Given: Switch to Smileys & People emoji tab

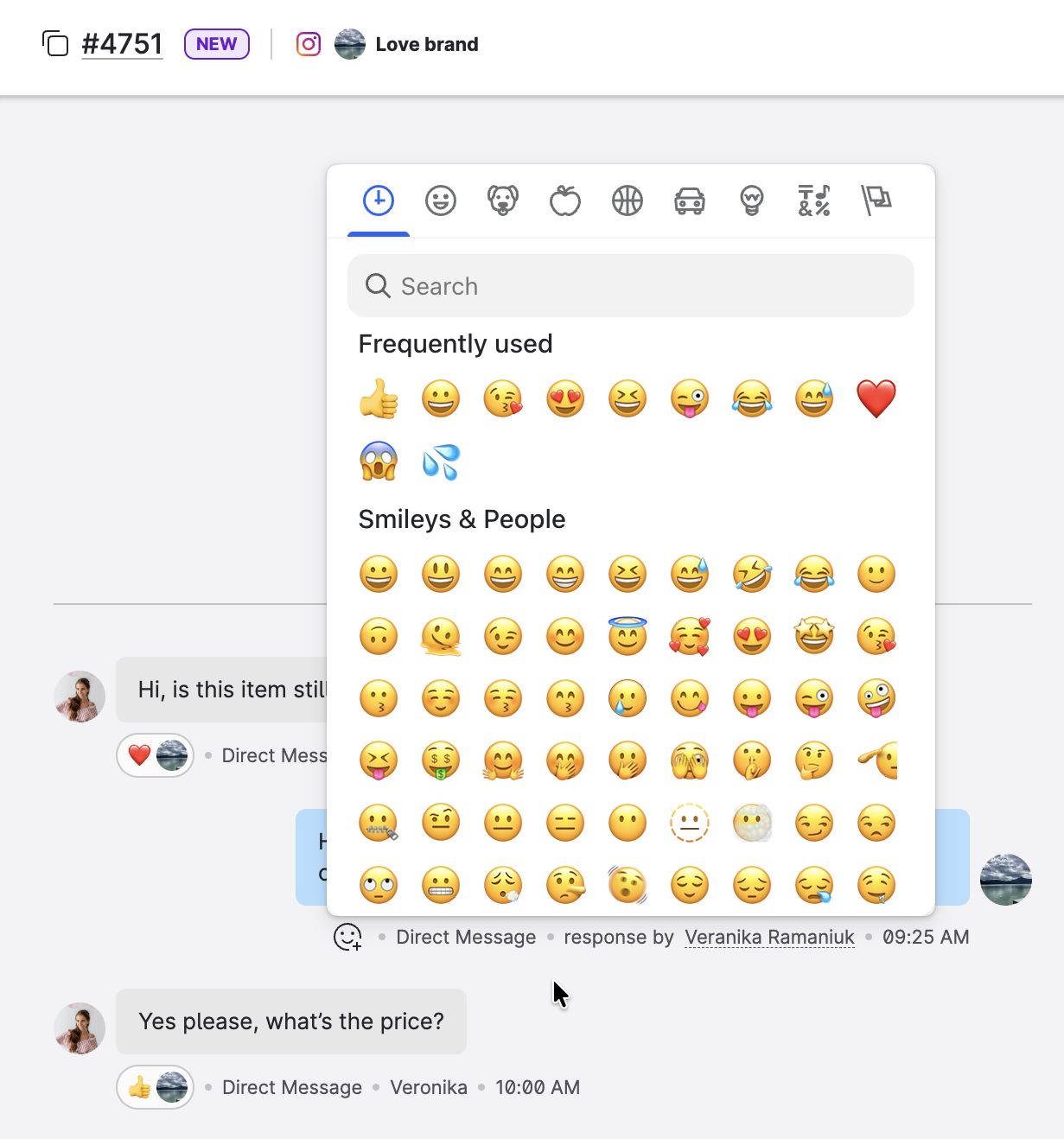Looking at the screenshot, I should click(441, 200).
